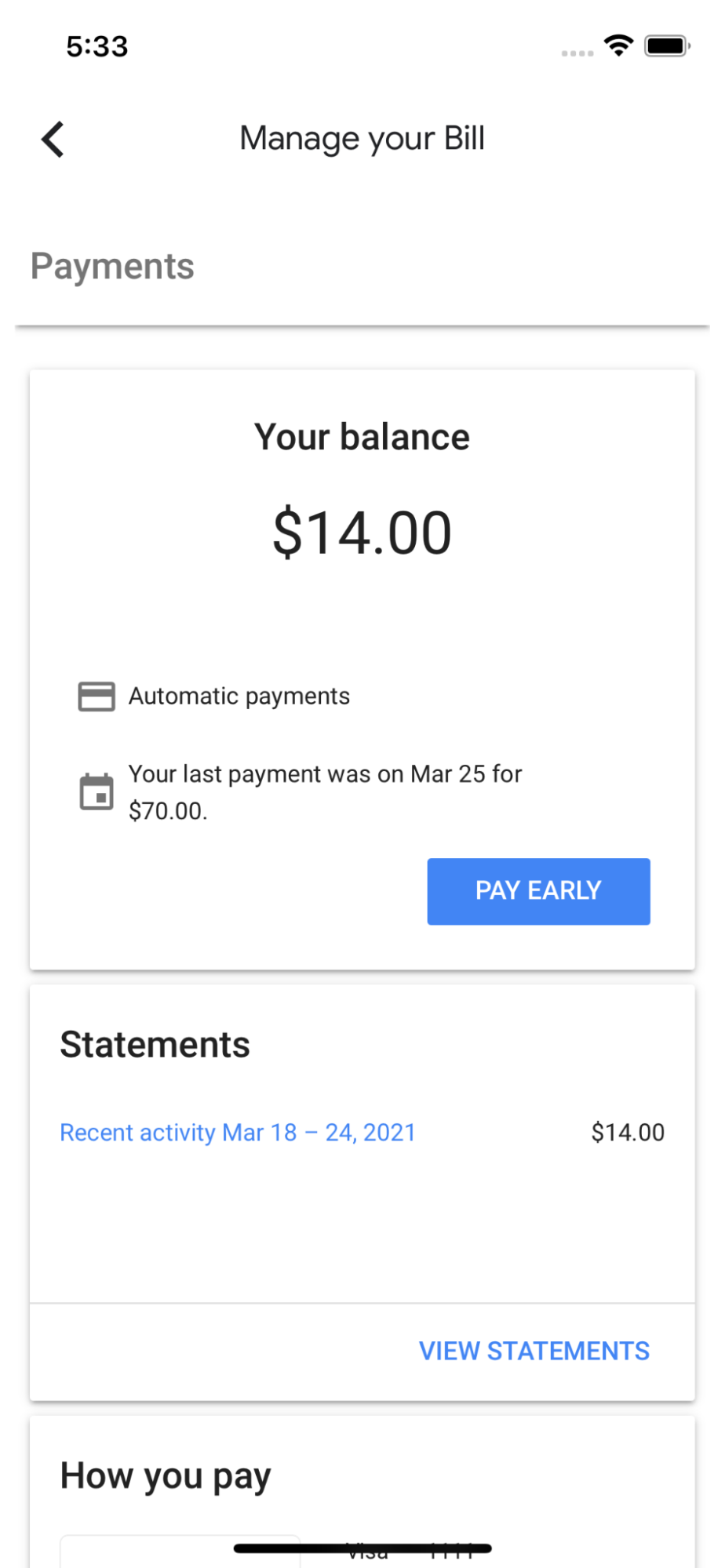Click Automatic payments to toggle it
Image resolution: width=725 pixels, height=1568 pixels.
[x=239, y=696]
